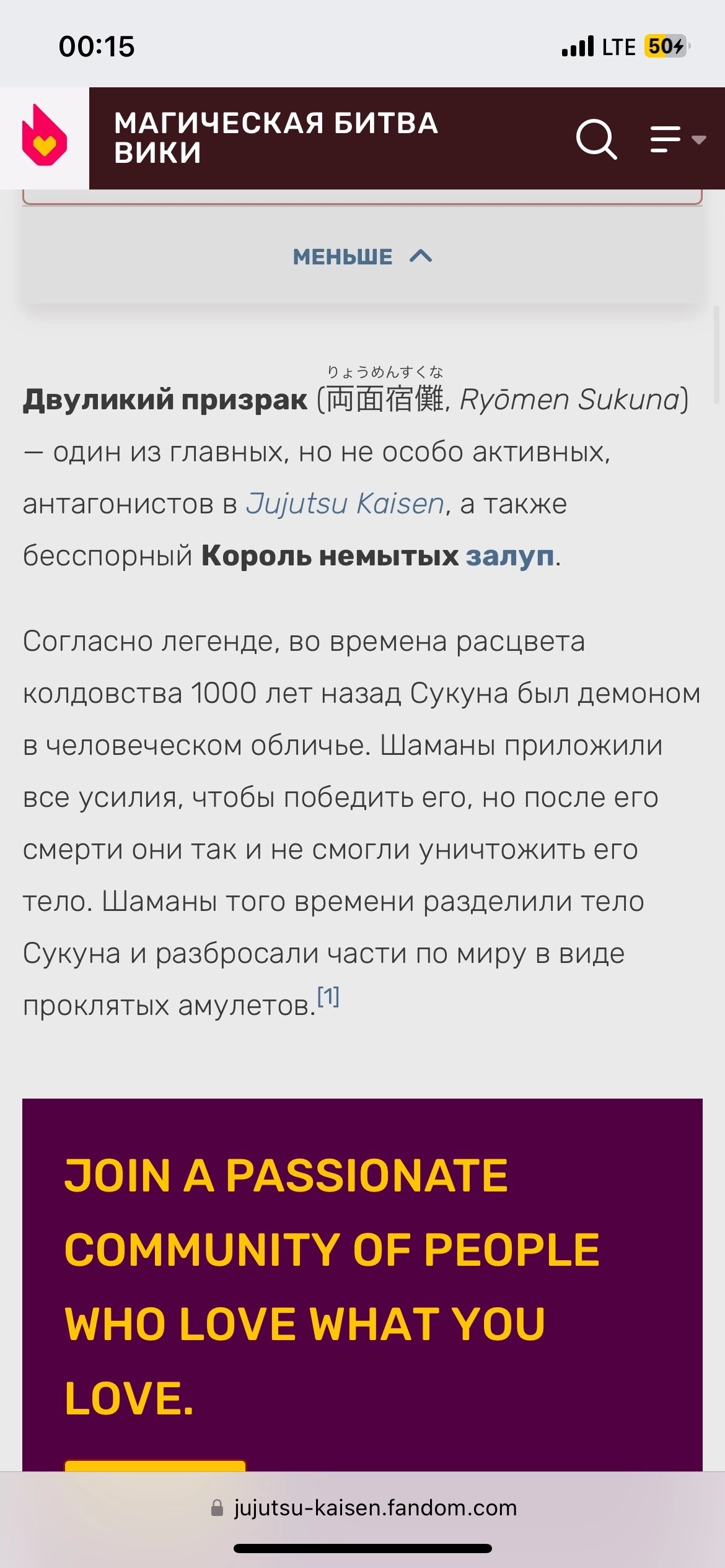
Task: Tap the Fandom flame logo
Action: (44, 136)
